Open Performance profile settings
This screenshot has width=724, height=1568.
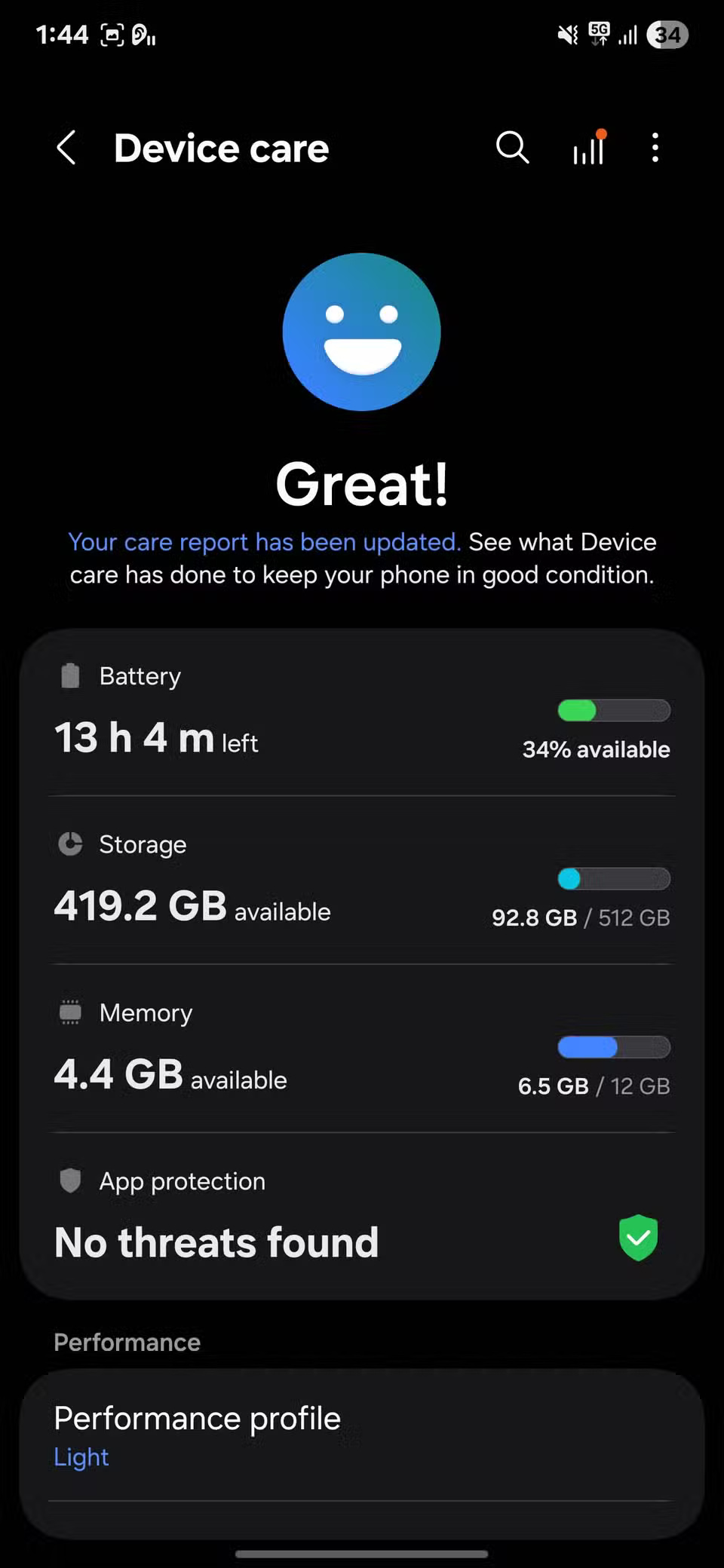point(361,1436)
